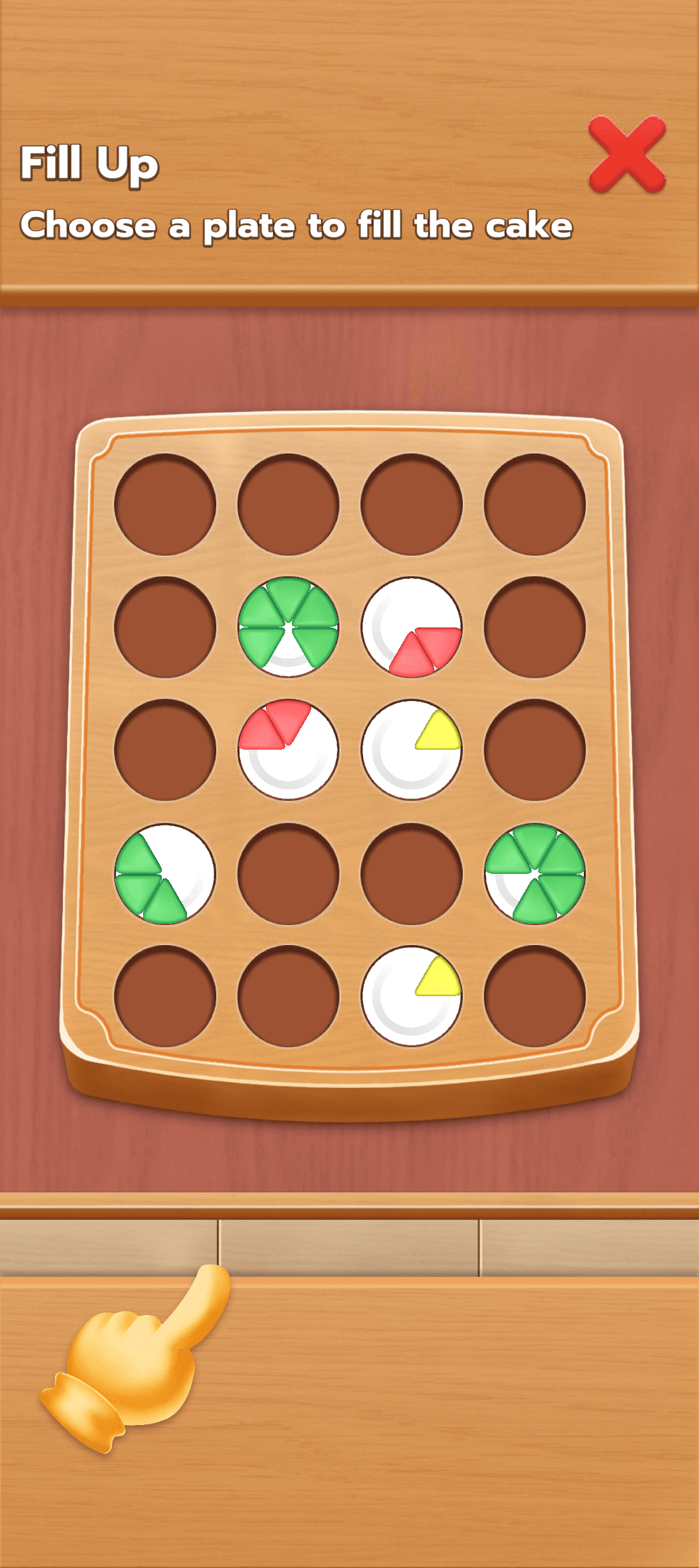The width and height of the screenshot is (699, 1568).
Task: Select the five-slice green plate at right edge
Action: coord(535,874)
